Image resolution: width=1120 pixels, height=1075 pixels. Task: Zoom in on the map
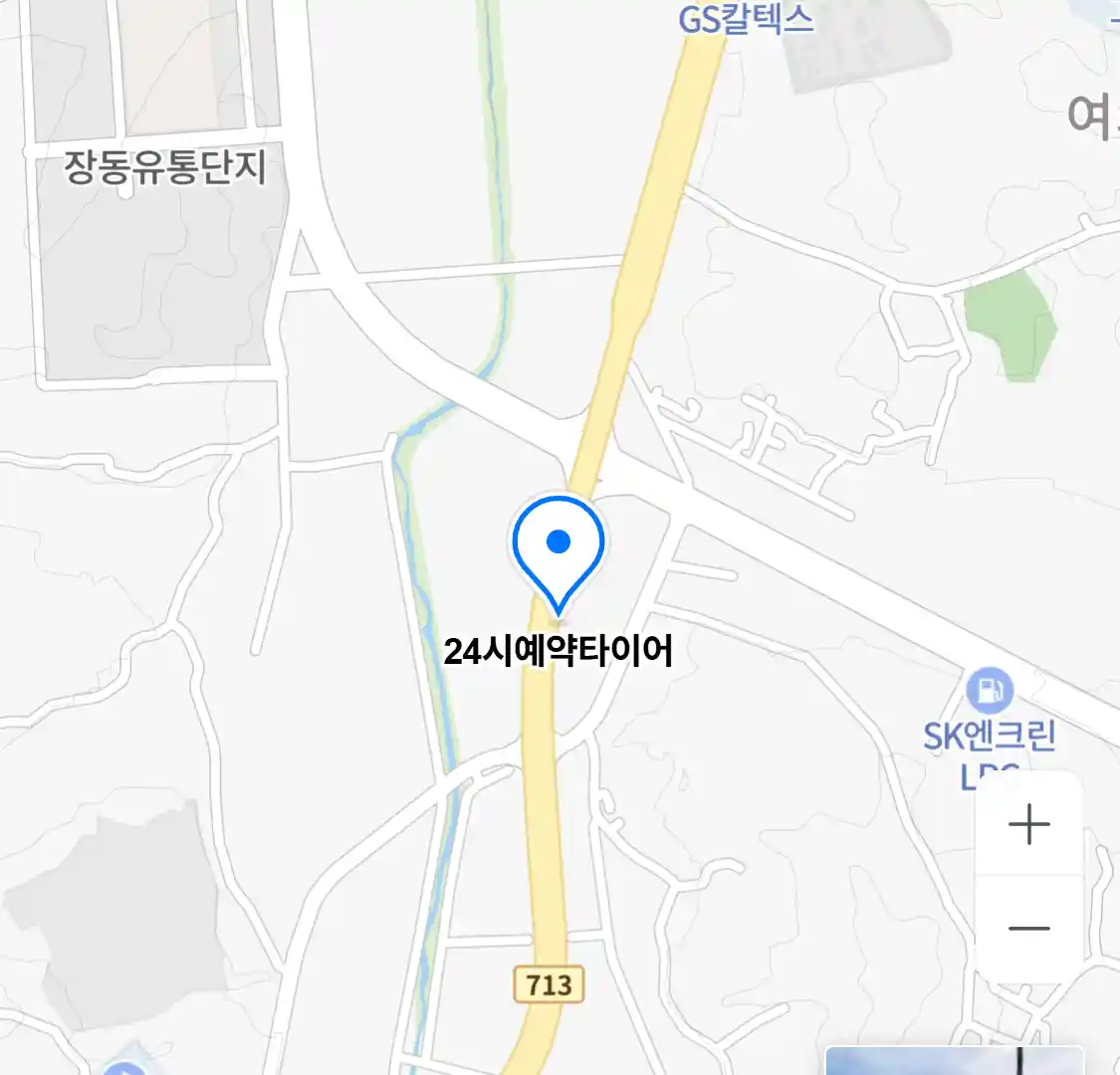pyautogui.click(x=1028, y=825)
